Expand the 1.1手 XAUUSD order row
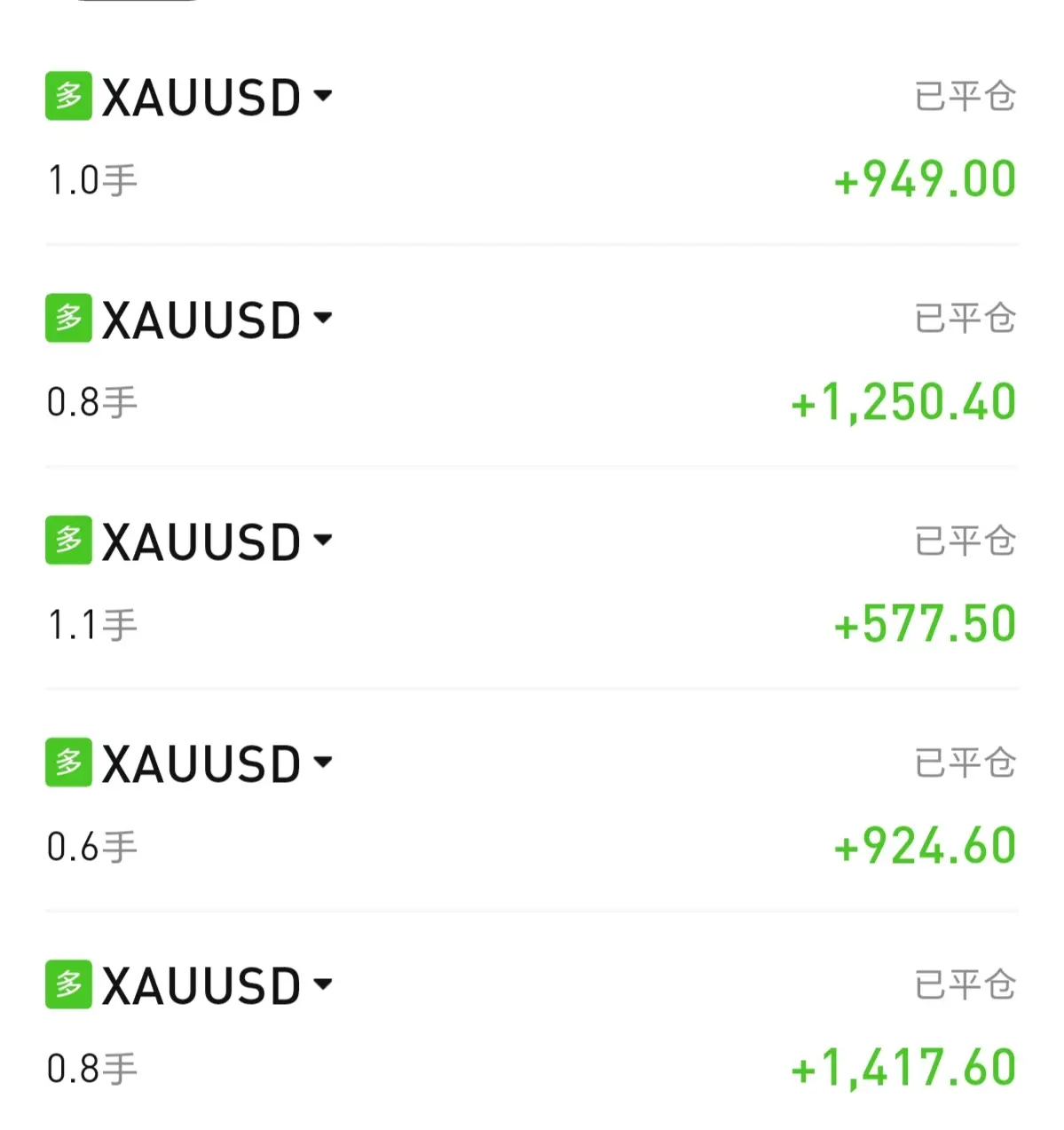This screenshot has height=1130, width=1064. [323, 540]
